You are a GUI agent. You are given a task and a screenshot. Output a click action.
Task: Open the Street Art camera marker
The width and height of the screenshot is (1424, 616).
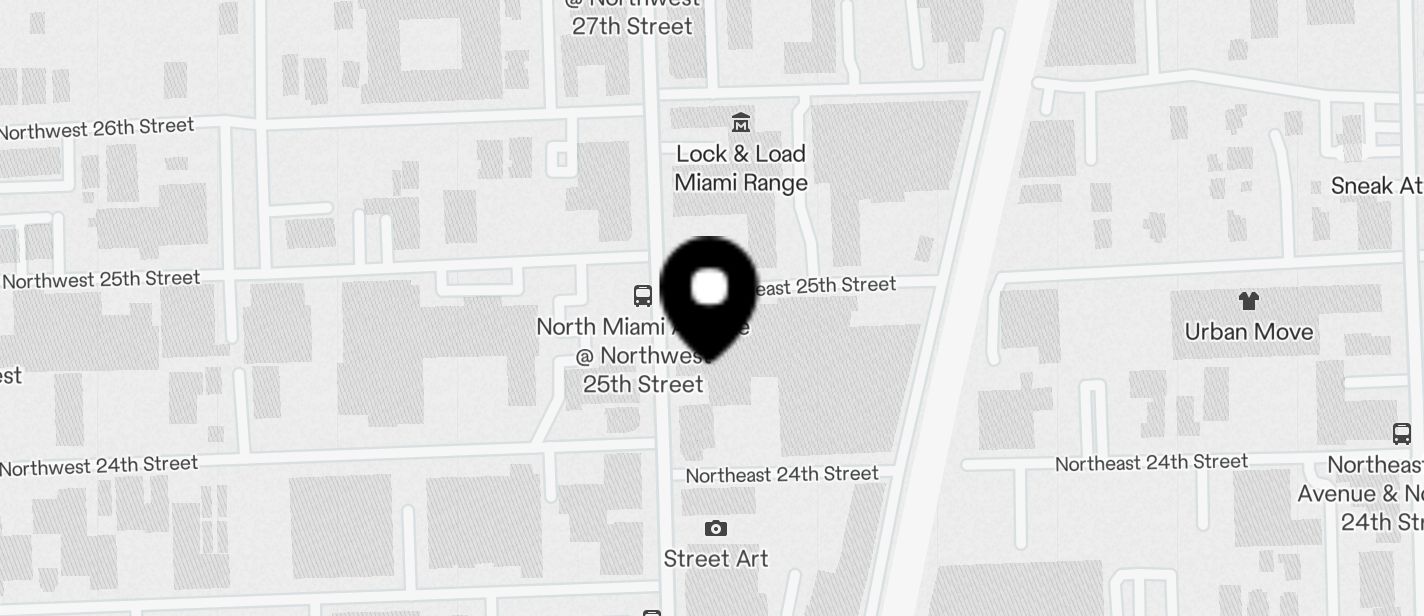point(715,529)
